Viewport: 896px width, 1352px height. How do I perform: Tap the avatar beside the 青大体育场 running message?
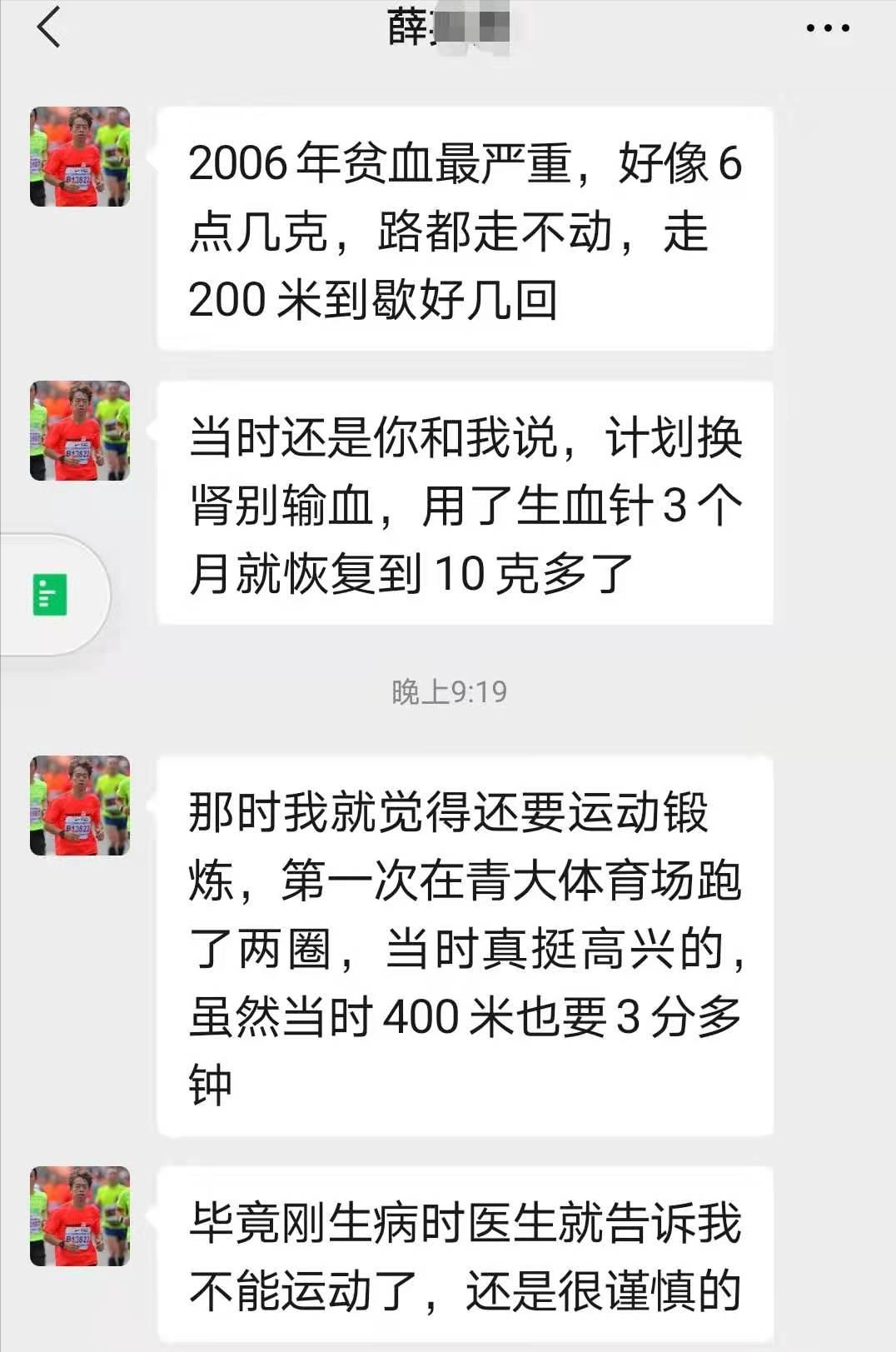tap(79, 805)
